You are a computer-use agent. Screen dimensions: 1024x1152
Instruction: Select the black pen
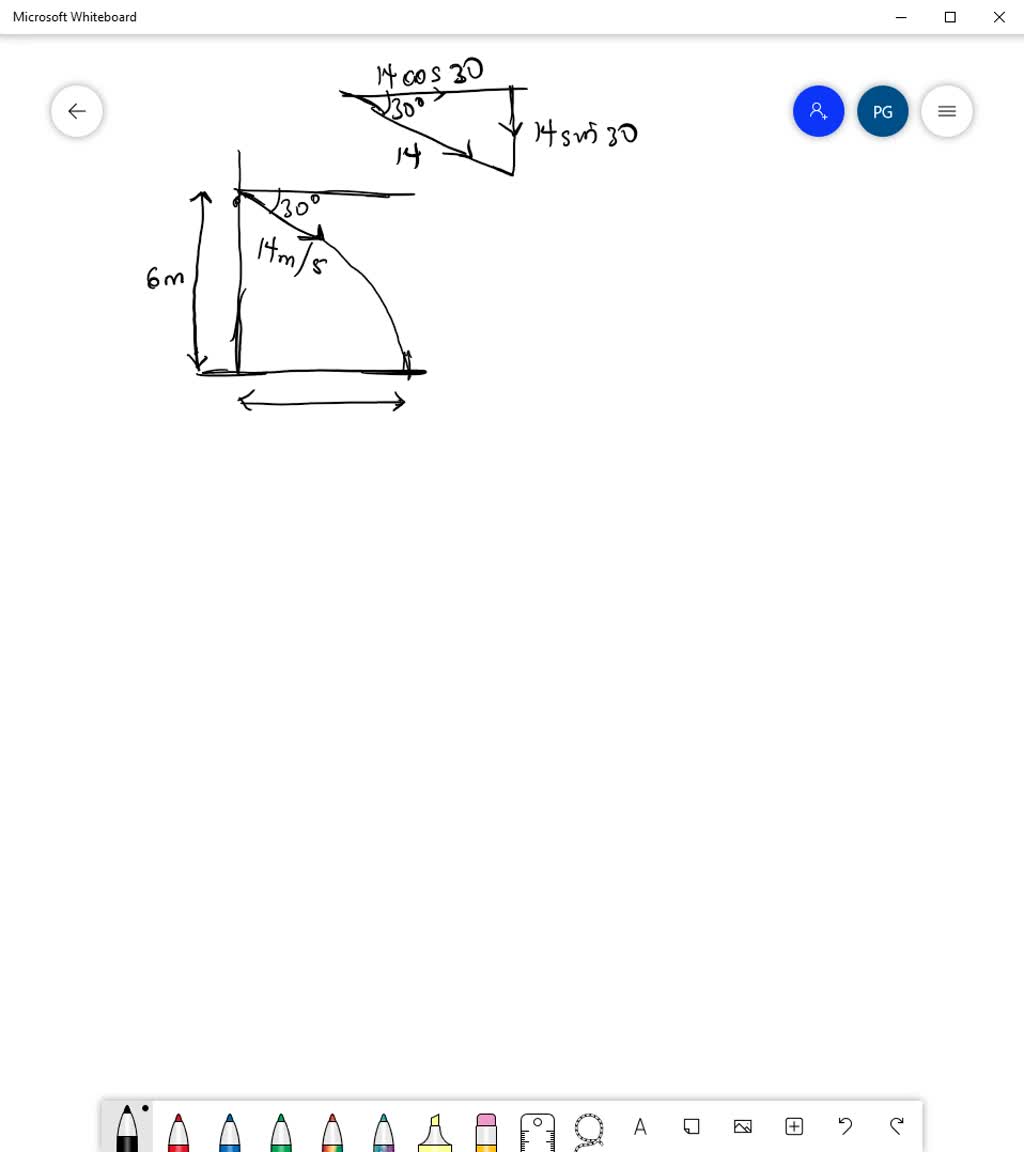coord(127,1129)
